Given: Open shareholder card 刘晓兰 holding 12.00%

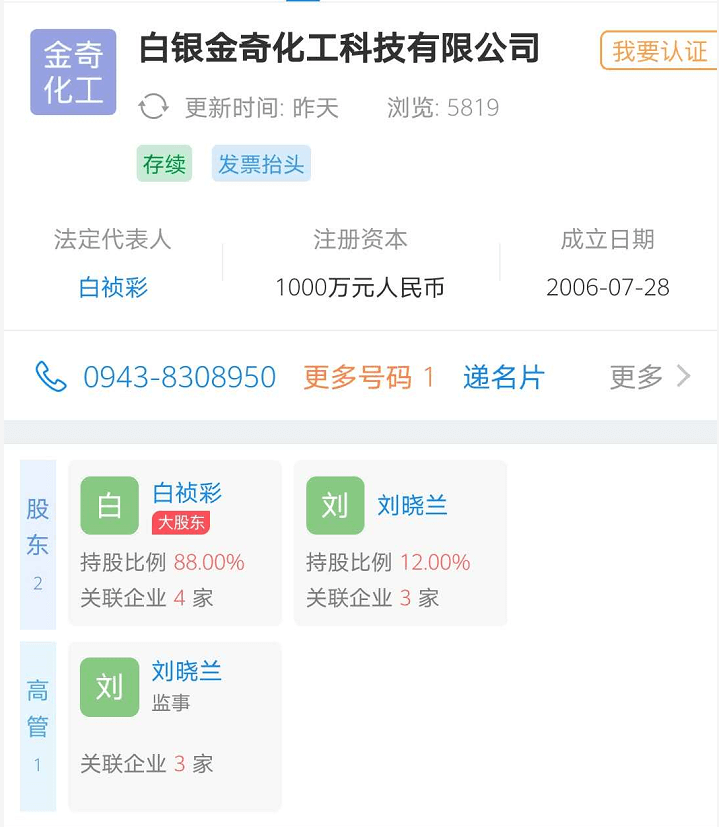Looking at the screenshot, I should pos(400,543).
